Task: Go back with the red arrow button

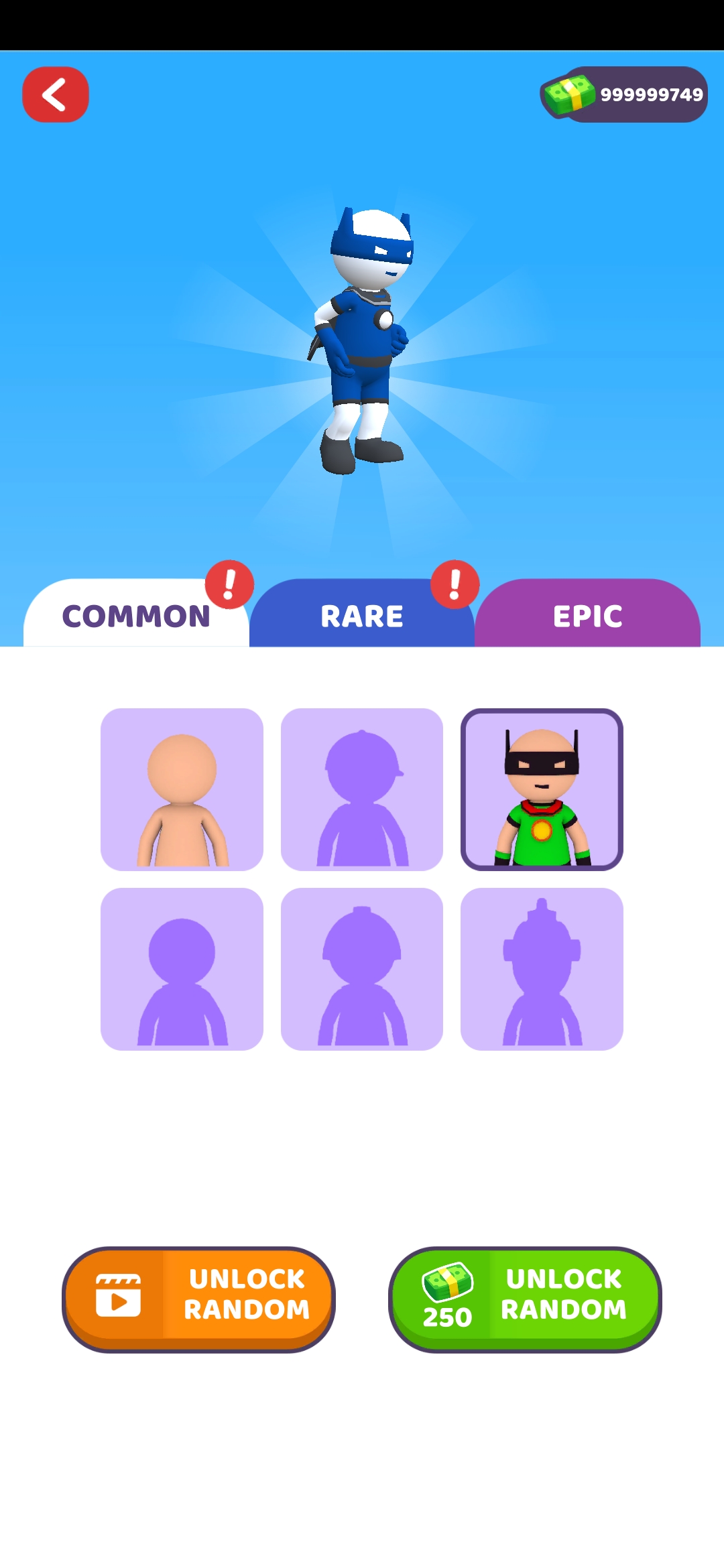Action: tap(56, 94)
